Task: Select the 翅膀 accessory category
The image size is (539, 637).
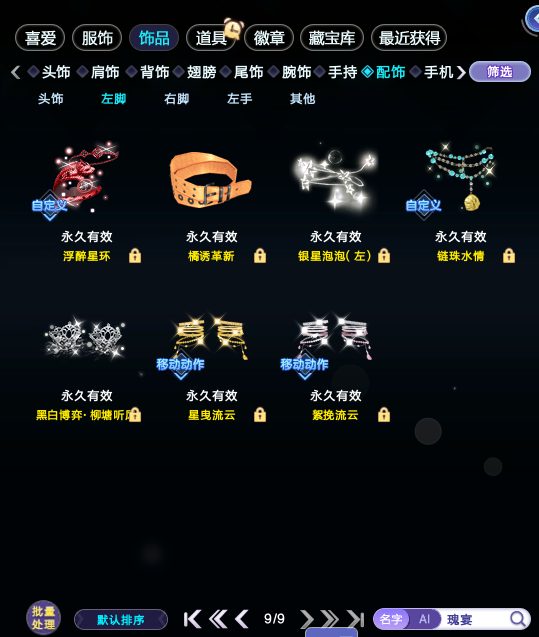Action: pyautogui.click(x=201, y=72)
